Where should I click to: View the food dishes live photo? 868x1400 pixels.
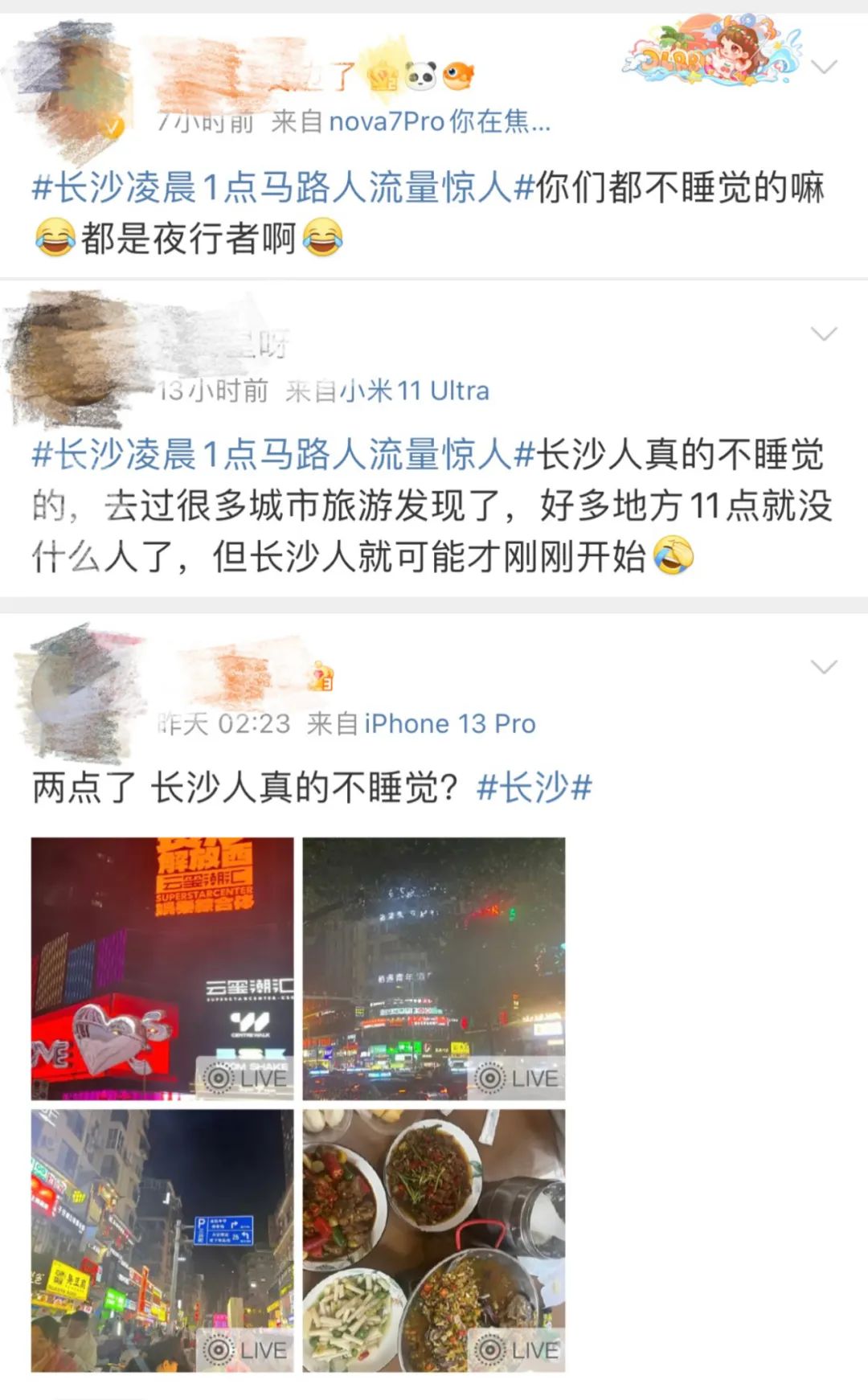click(x=434, y=1240)
